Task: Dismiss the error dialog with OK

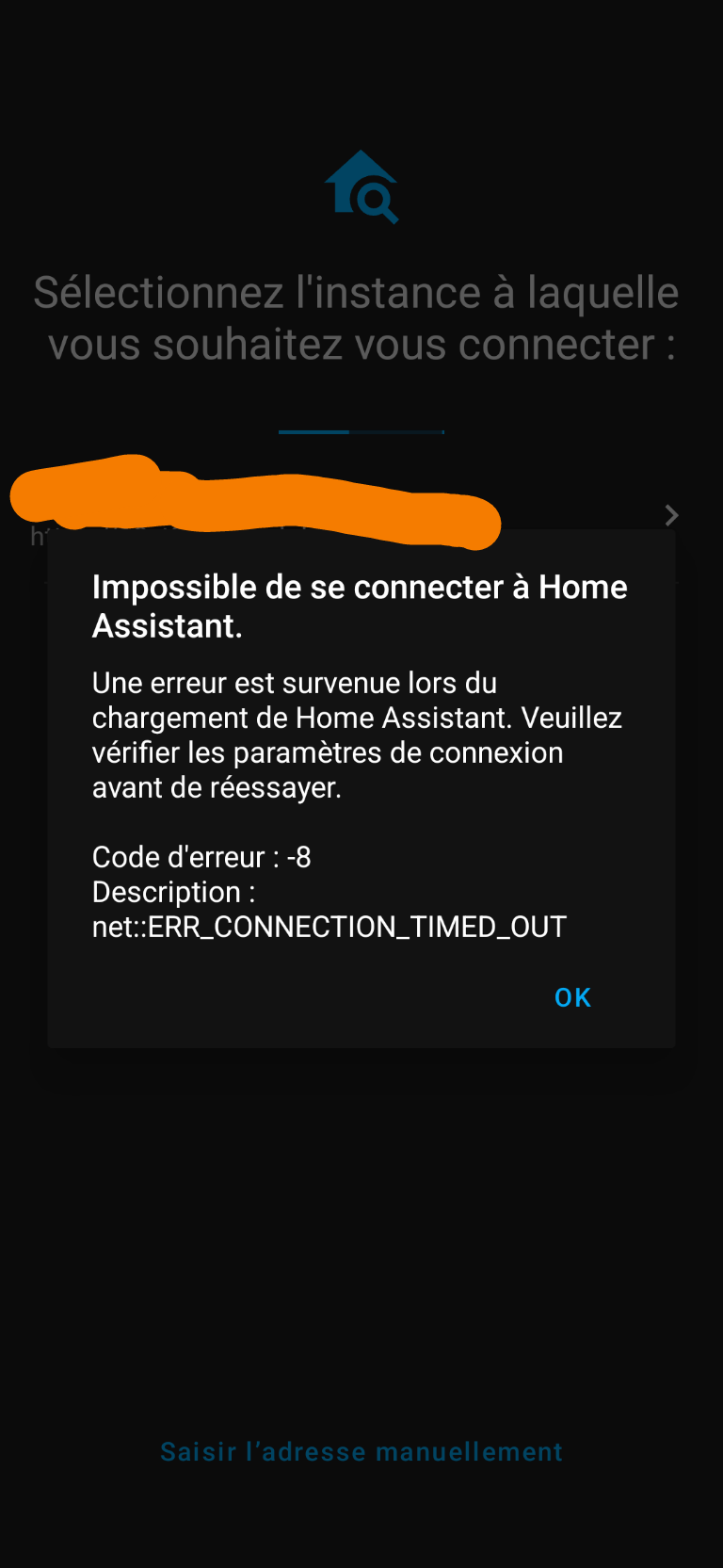Action: point(572,997)
